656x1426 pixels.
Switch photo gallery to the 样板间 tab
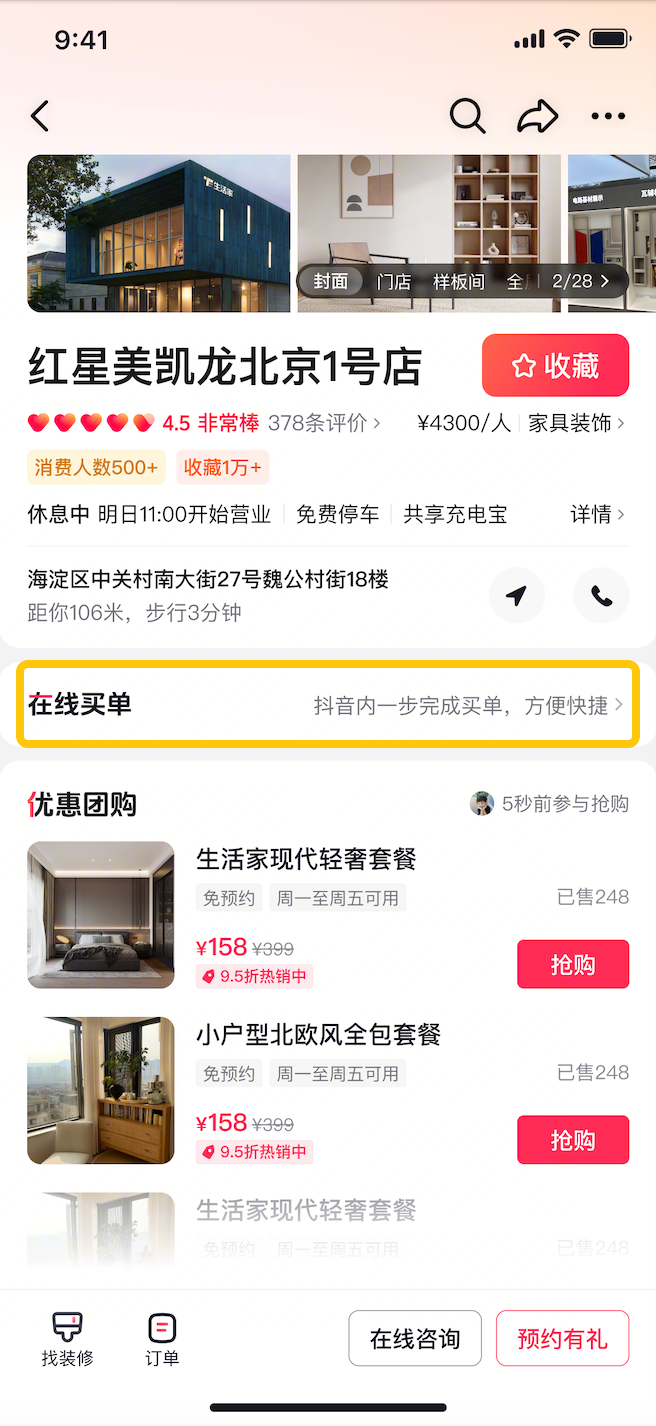[x=458, y=281]
